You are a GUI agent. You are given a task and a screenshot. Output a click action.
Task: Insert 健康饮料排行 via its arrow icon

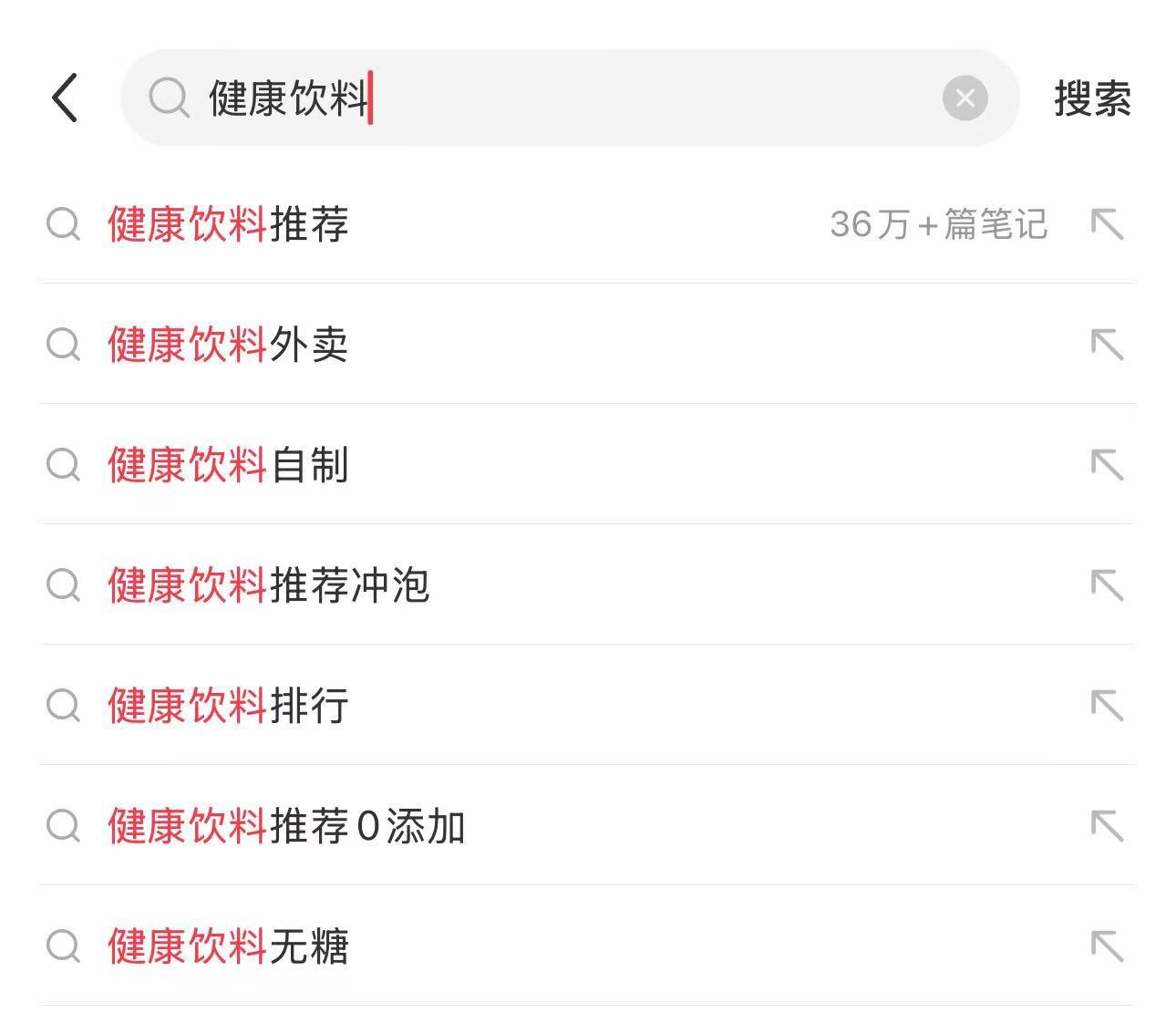pyautogui.click(x=1107, y=706)
